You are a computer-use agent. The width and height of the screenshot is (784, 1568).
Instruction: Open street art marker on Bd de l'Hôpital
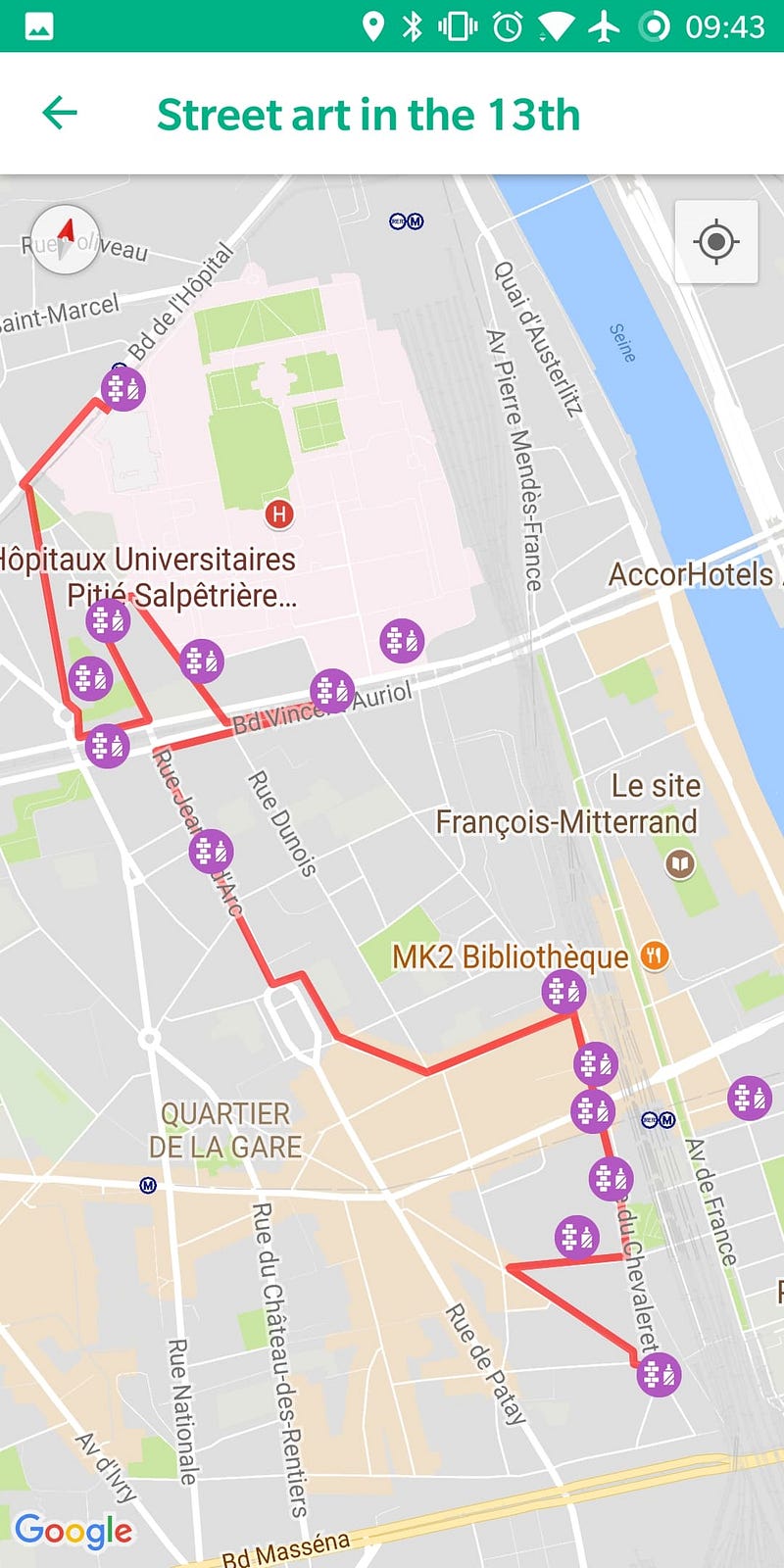tap(123, 389)
